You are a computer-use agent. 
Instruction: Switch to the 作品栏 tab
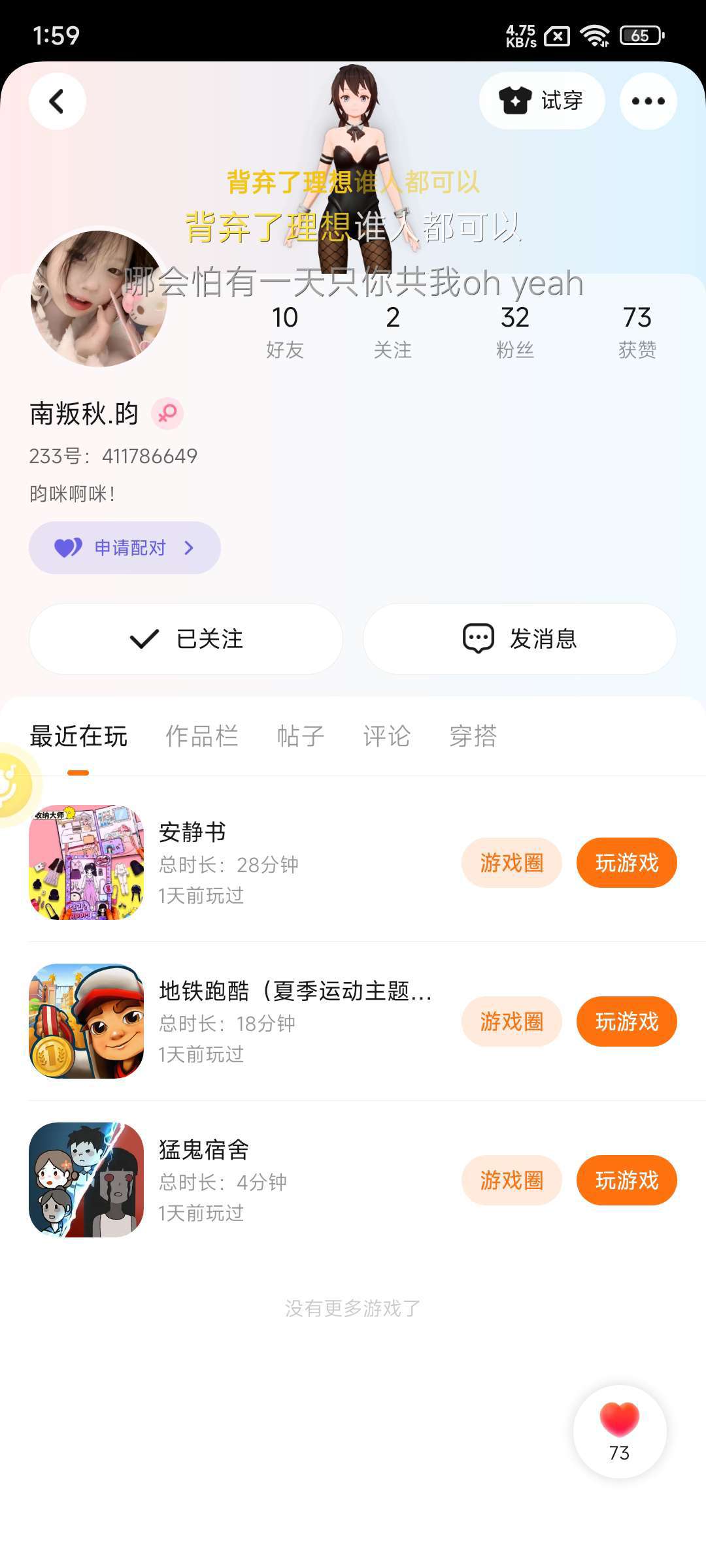click(x=201, y=736)
